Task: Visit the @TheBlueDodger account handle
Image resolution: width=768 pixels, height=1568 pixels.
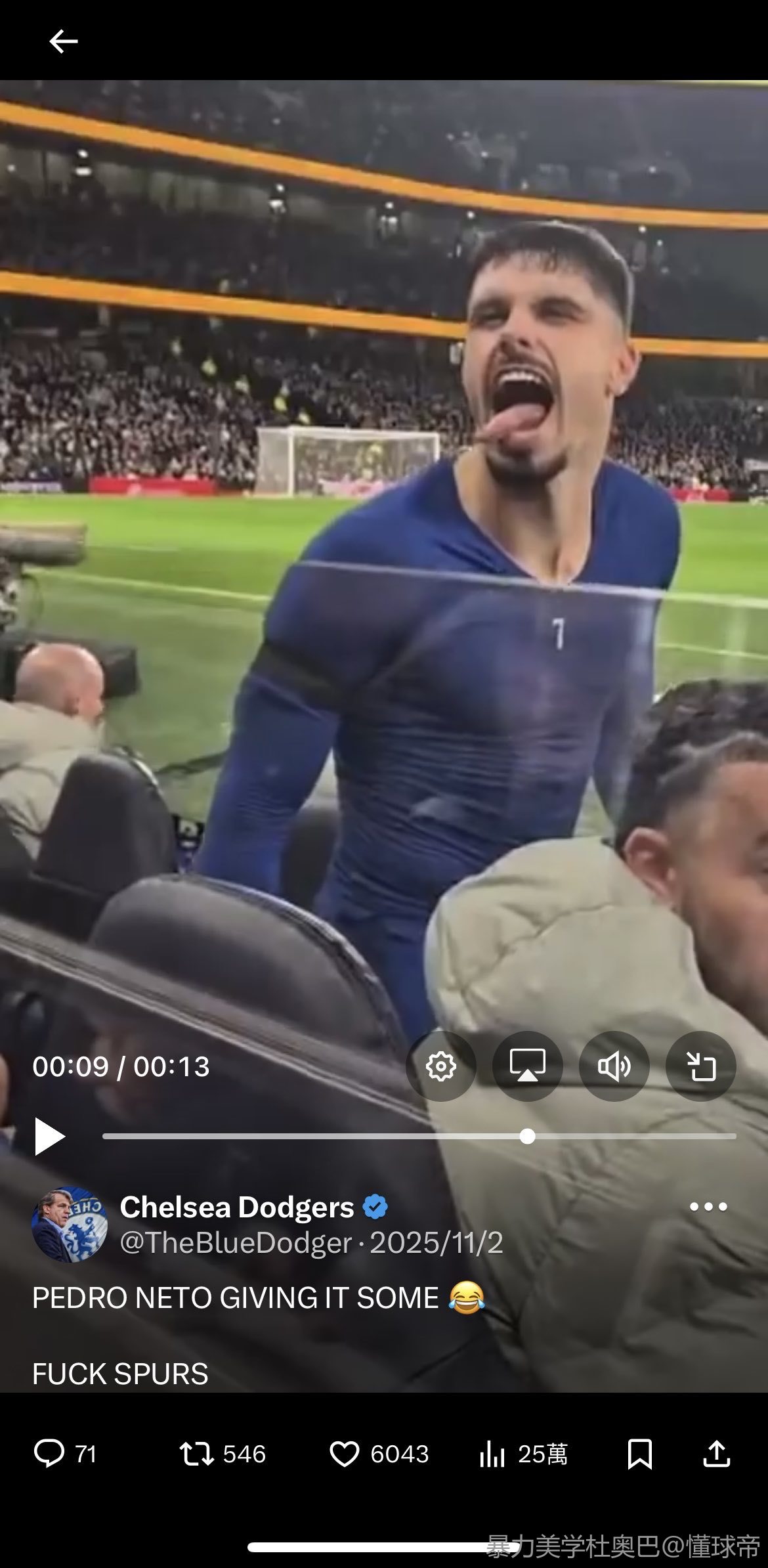Action: click(236, 1242)
